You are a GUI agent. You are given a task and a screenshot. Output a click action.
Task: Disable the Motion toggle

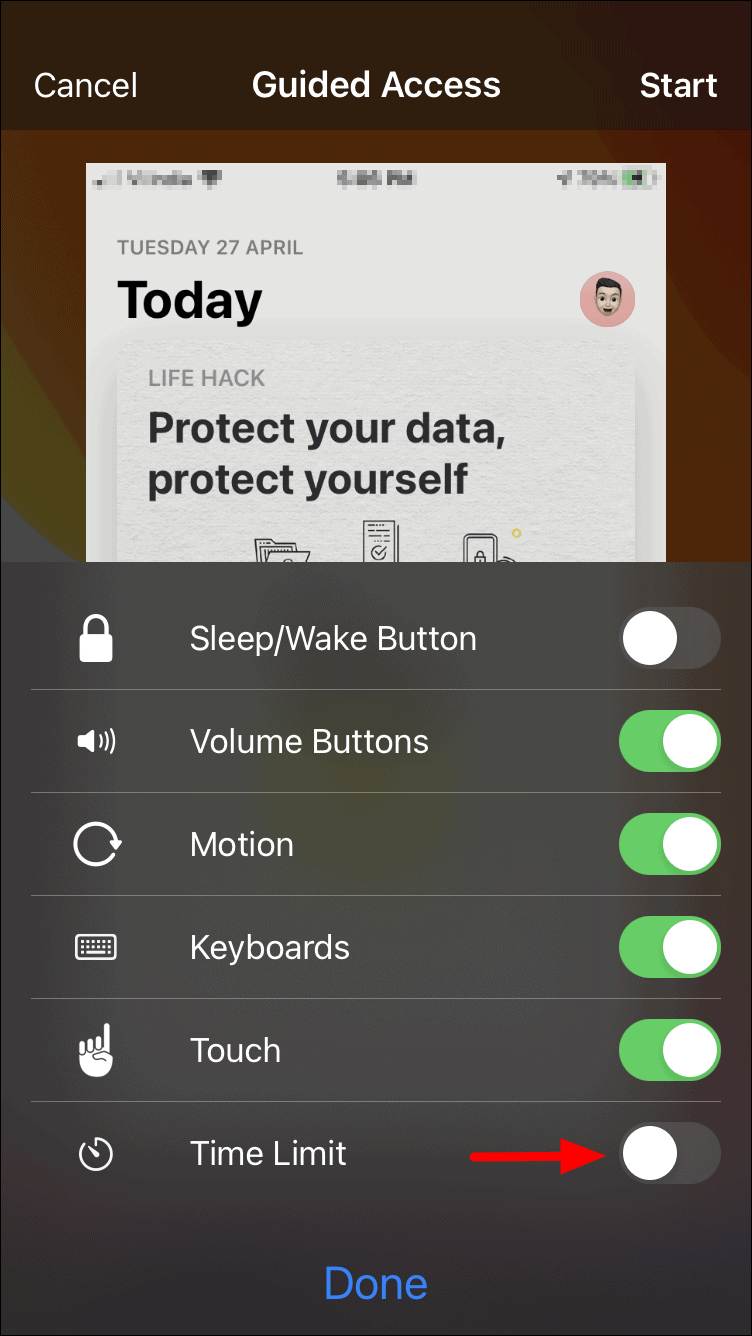click(669, 844)
